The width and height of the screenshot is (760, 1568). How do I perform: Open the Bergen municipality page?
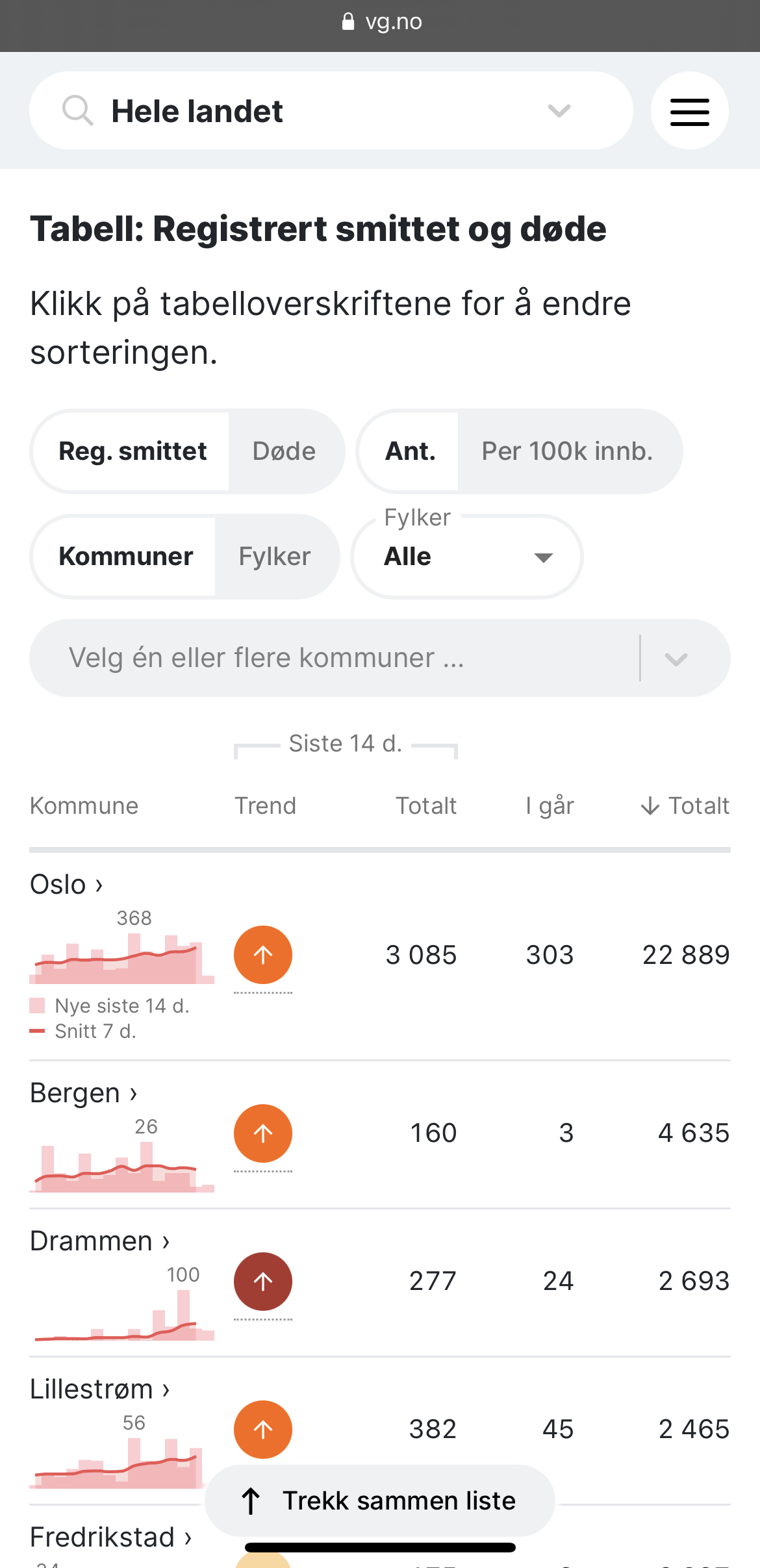pyautogui.click(x=84, y=1093)
